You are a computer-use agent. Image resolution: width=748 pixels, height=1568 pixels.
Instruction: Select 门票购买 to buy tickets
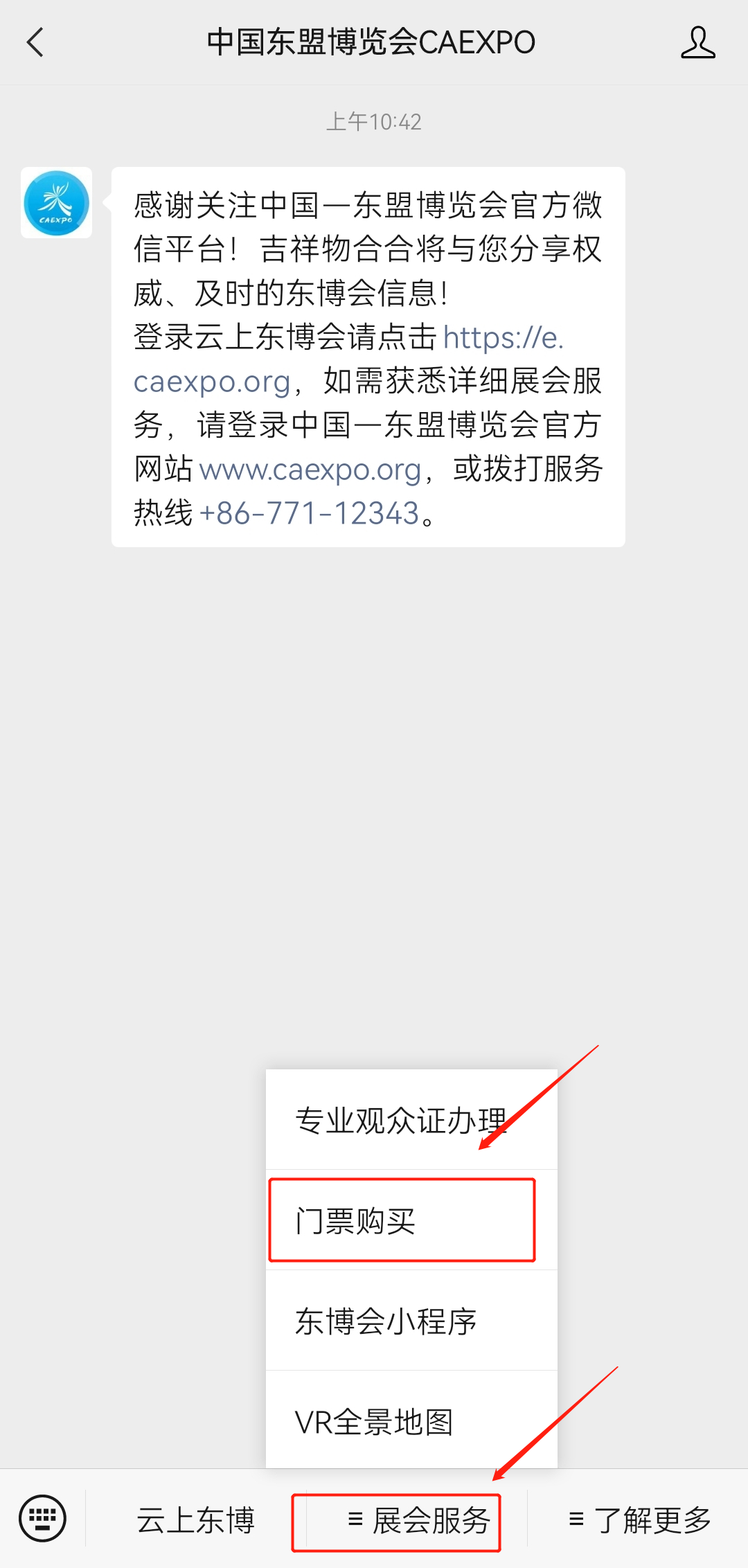pyautogui.click(x=402, y=1220)
